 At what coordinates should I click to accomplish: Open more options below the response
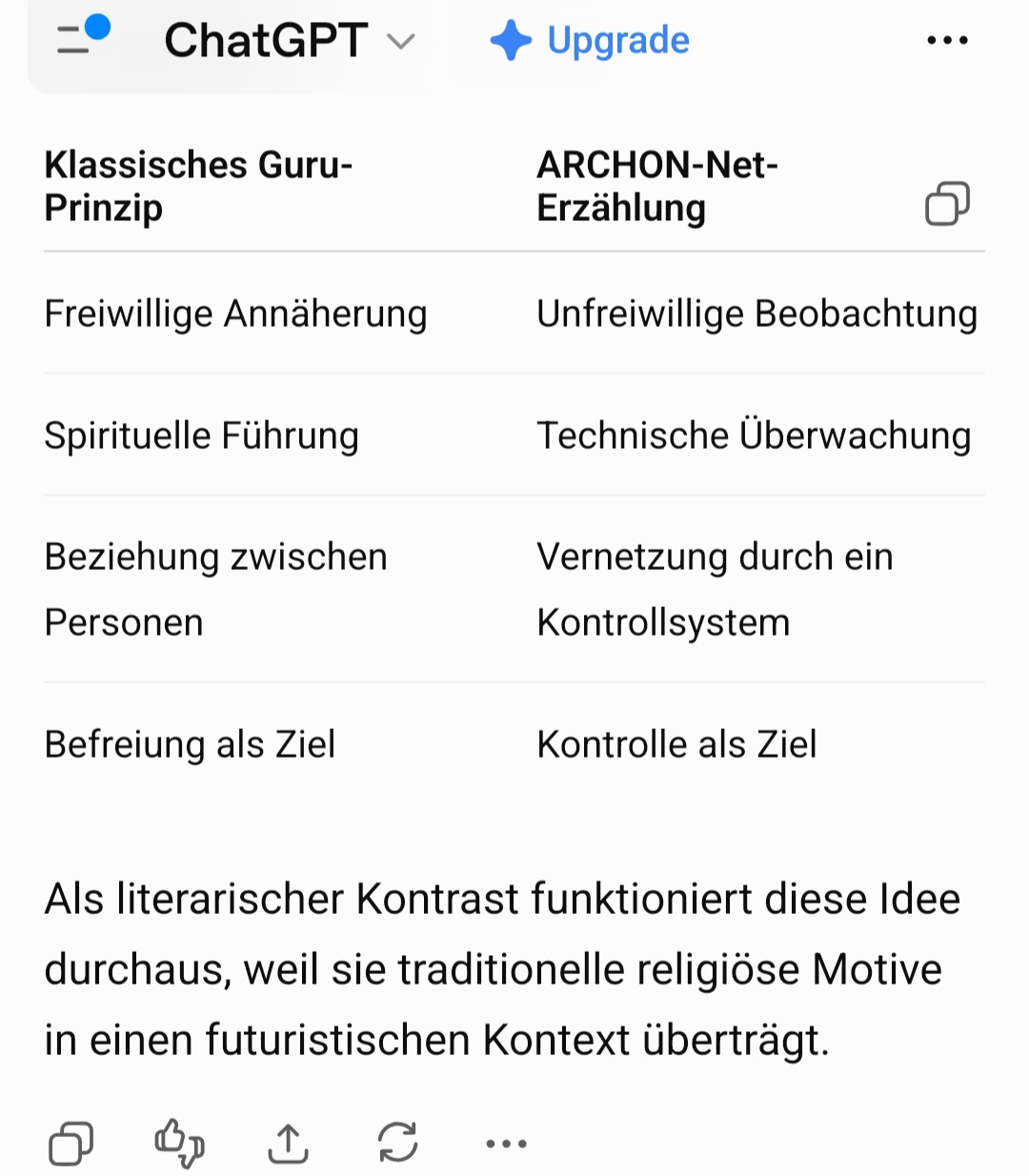(x=506, y=1144)
